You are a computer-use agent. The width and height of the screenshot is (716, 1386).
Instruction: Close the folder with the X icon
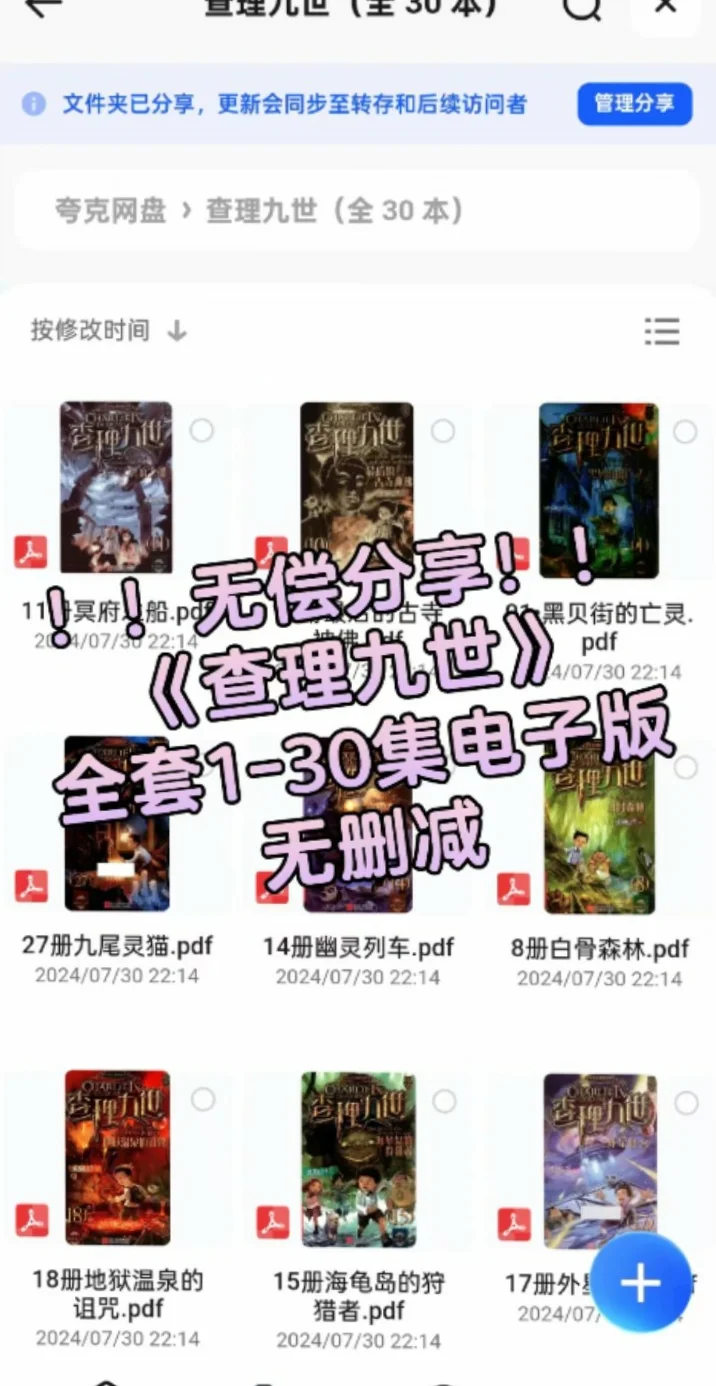click(x=666, y=8)
